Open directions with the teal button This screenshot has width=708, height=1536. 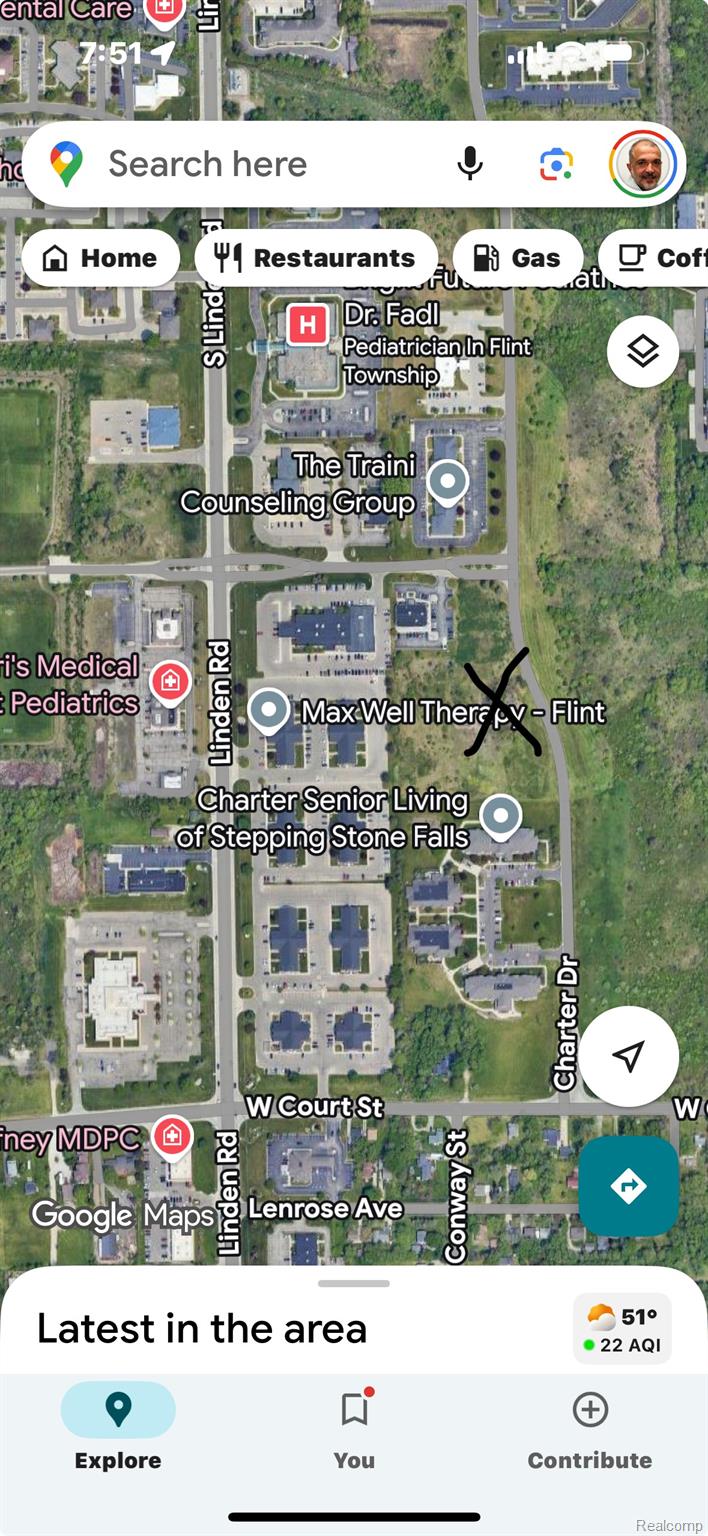click(628, 1186)
